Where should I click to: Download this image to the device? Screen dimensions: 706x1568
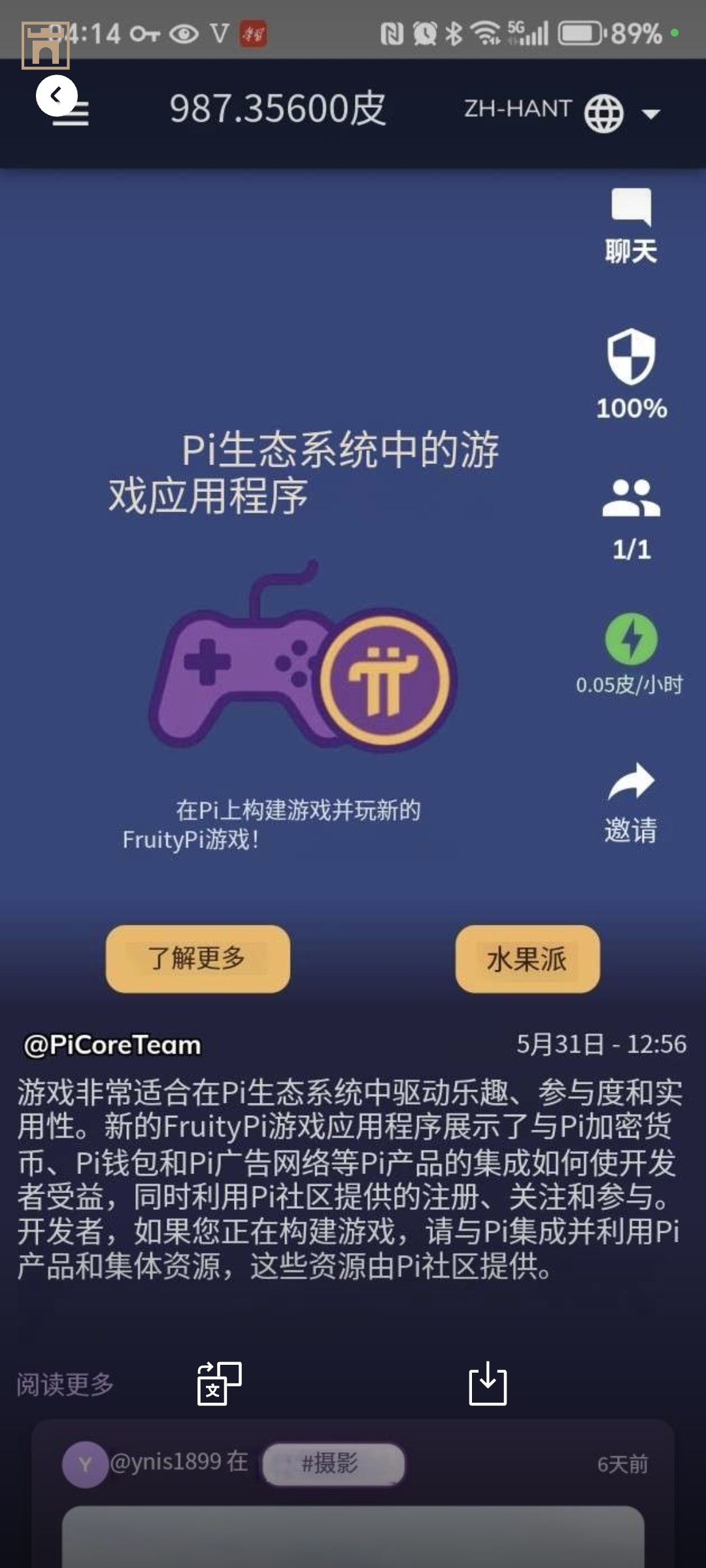488,1383
